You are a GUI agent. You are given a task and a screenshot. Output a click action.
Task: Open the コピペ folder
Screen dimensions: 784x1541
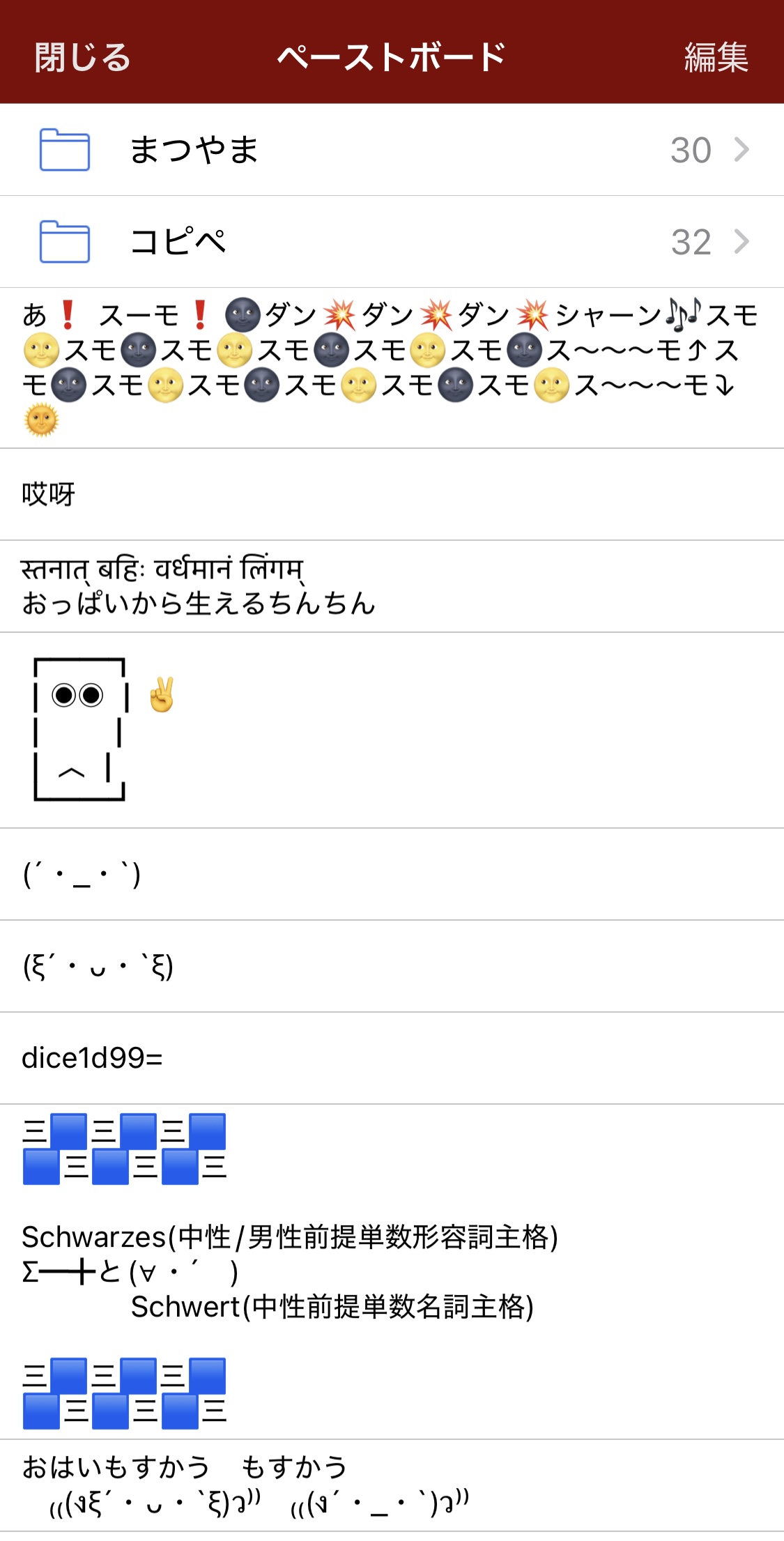click(392, 242)
